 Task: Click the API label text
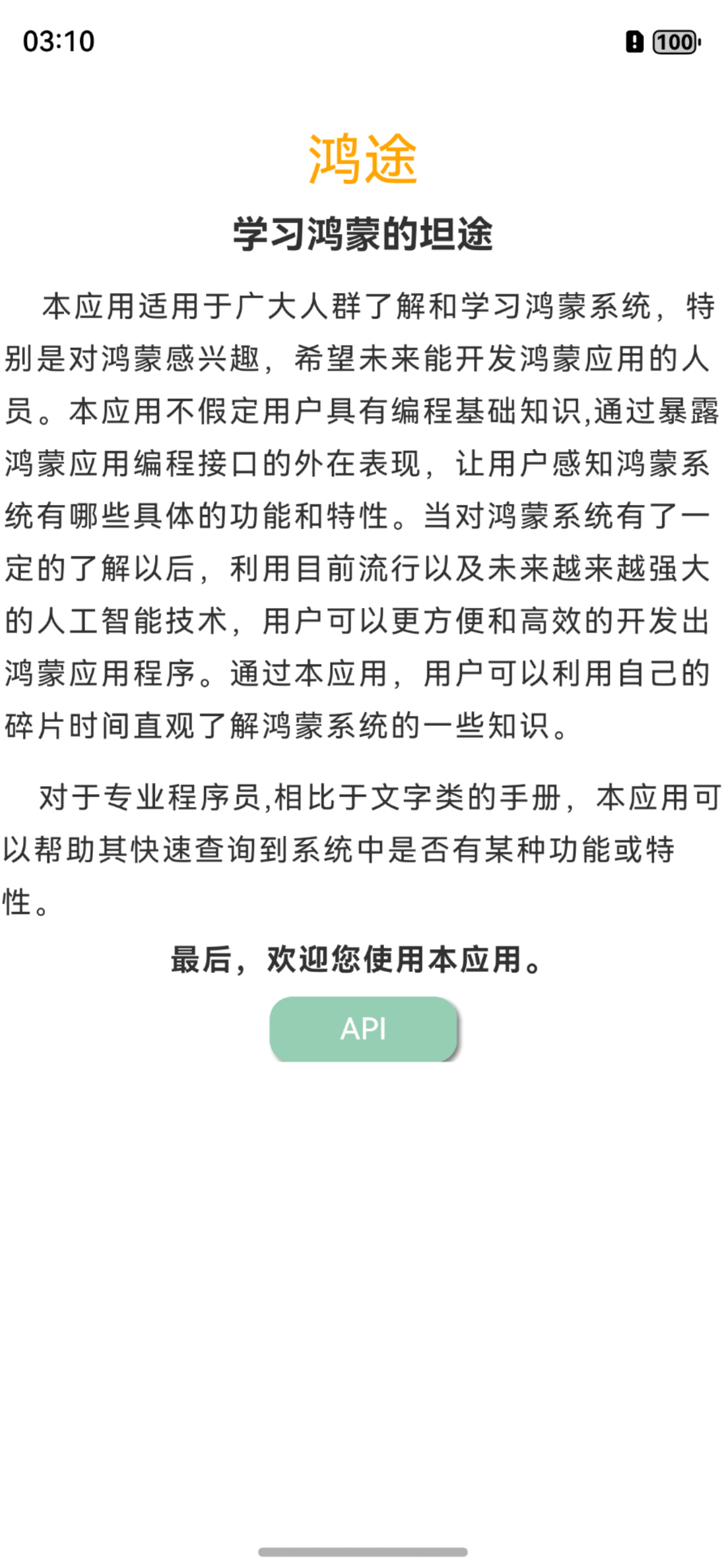[x=364, y=1030]
